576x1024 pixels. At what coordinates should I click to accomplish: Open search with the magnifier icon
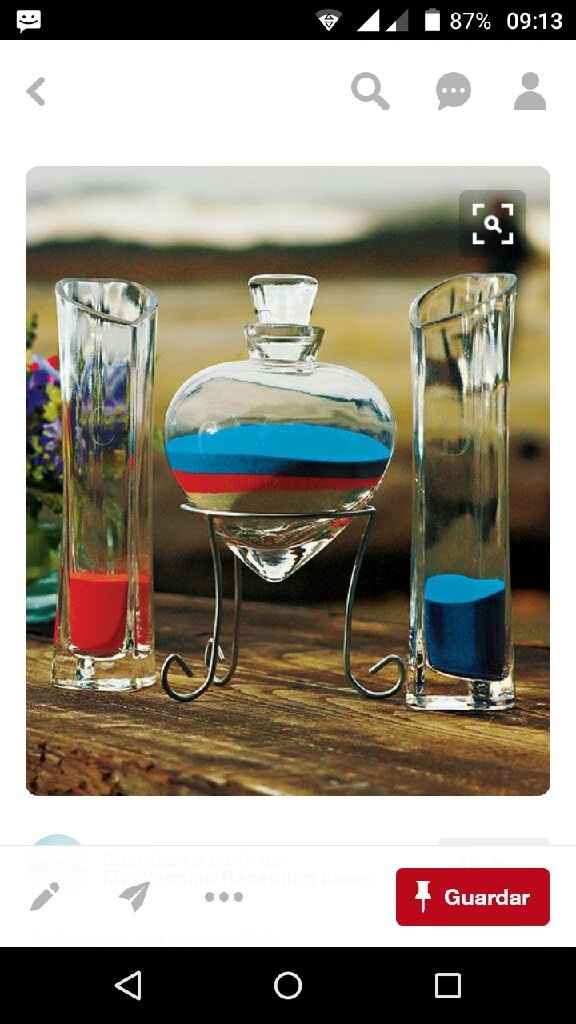pos(370,91)
